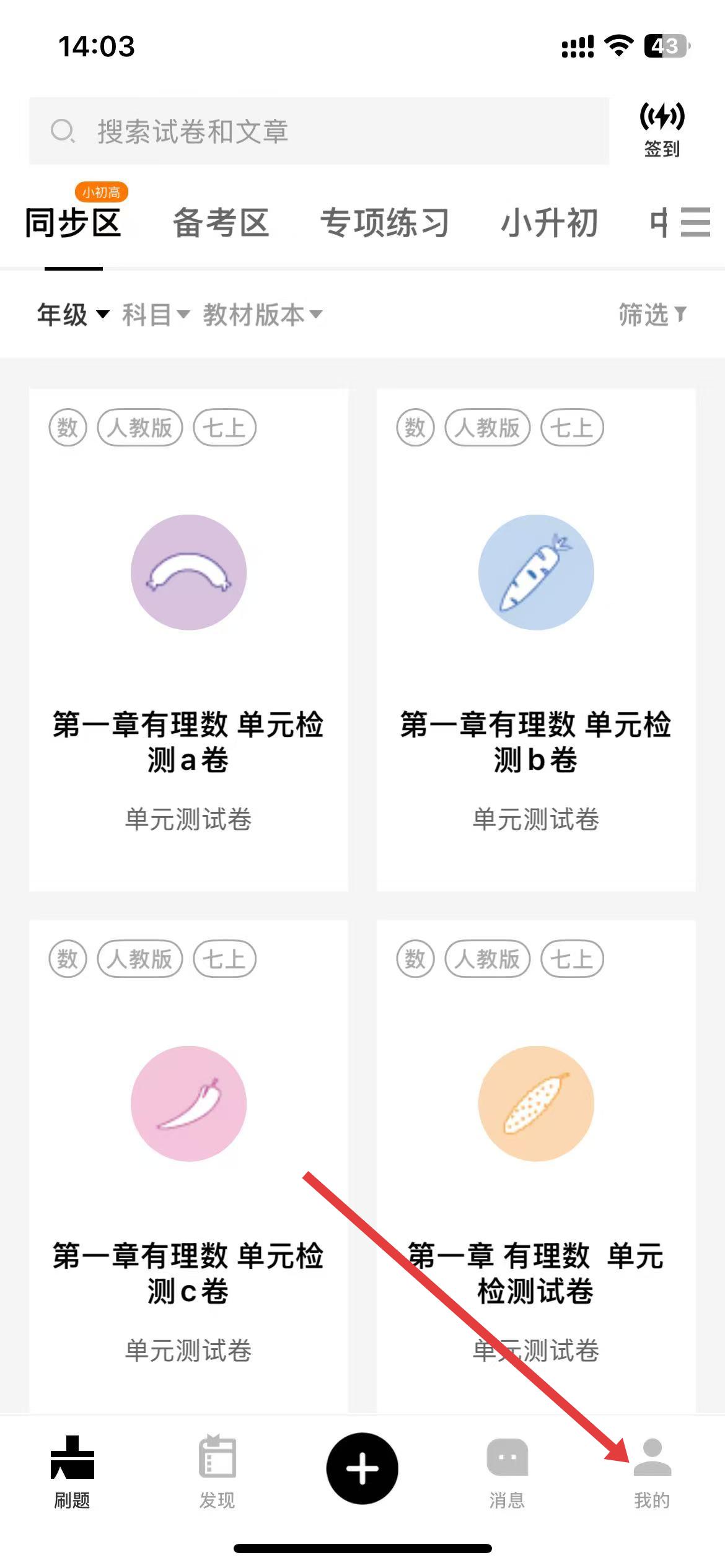725x1568 pixels.
Task: Select the 同步区 tab
Action: [x=73, y=223]
